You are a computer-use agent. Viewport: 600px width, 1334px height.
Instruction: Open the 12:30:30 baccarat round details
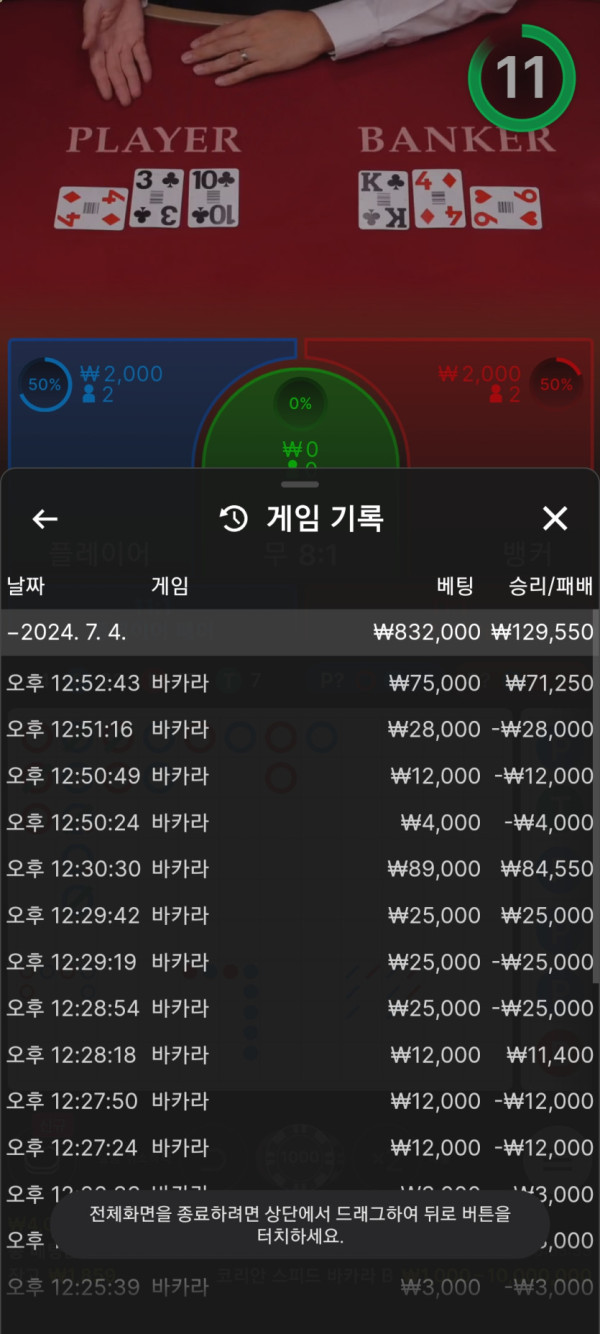coord(298,869)
